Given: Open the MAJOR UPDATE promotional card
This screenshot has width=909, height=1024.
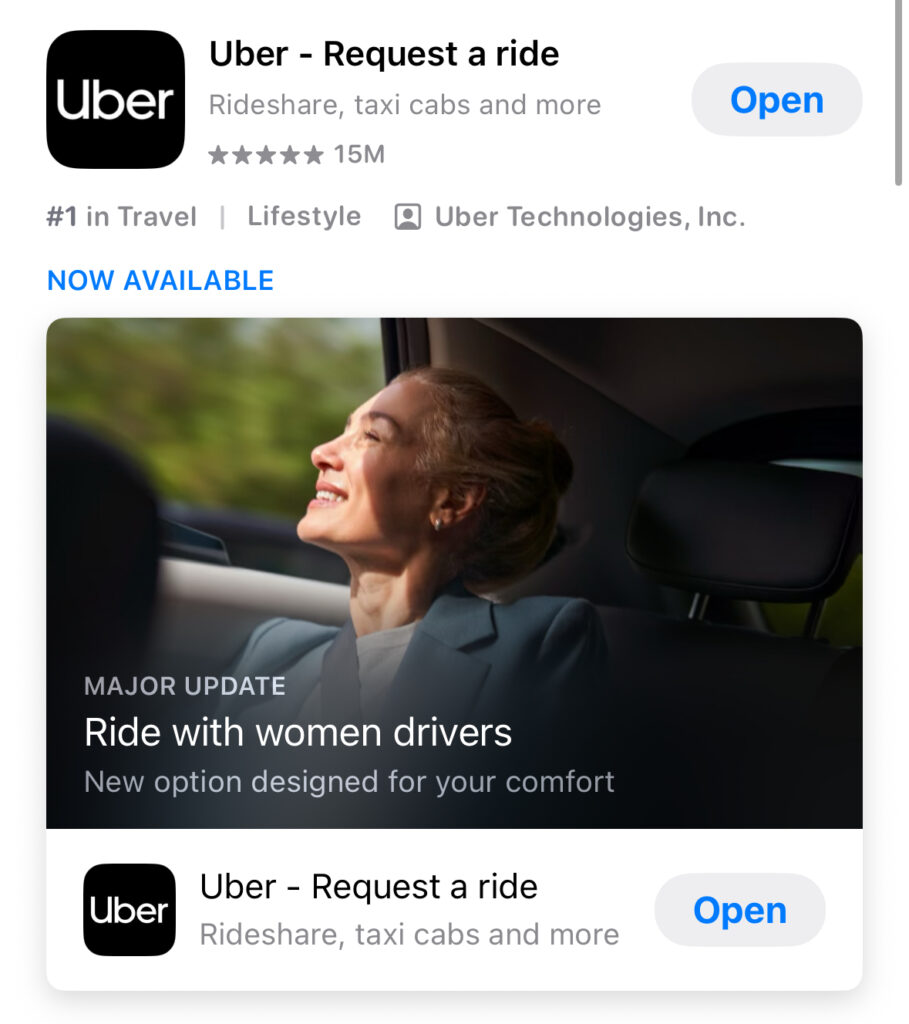Looking at the screenshot, I should [x=454, y=571].
